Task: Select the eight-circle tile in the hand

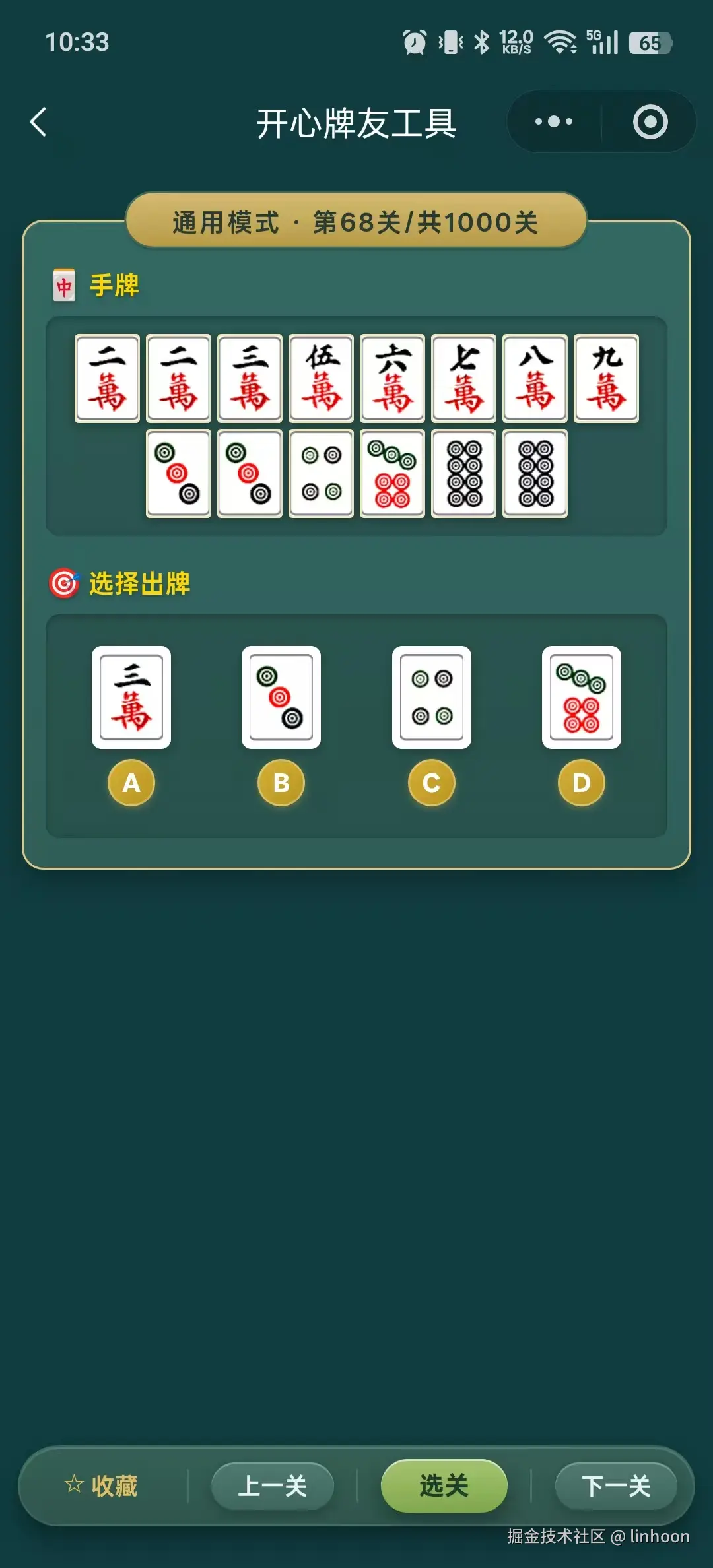Action: [x=463, y=474]
